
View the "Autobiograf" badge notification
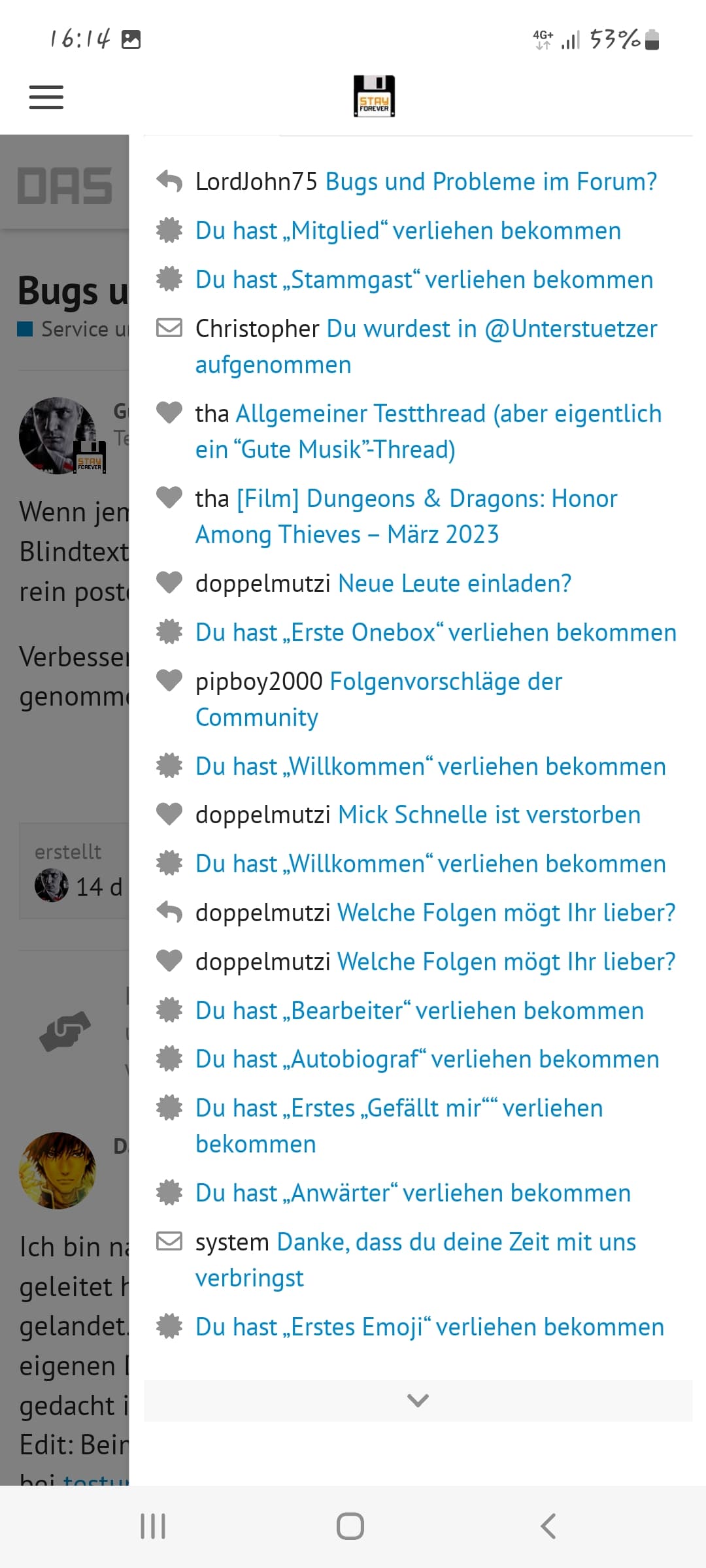pyautogui.click(x=418, y=1059)
